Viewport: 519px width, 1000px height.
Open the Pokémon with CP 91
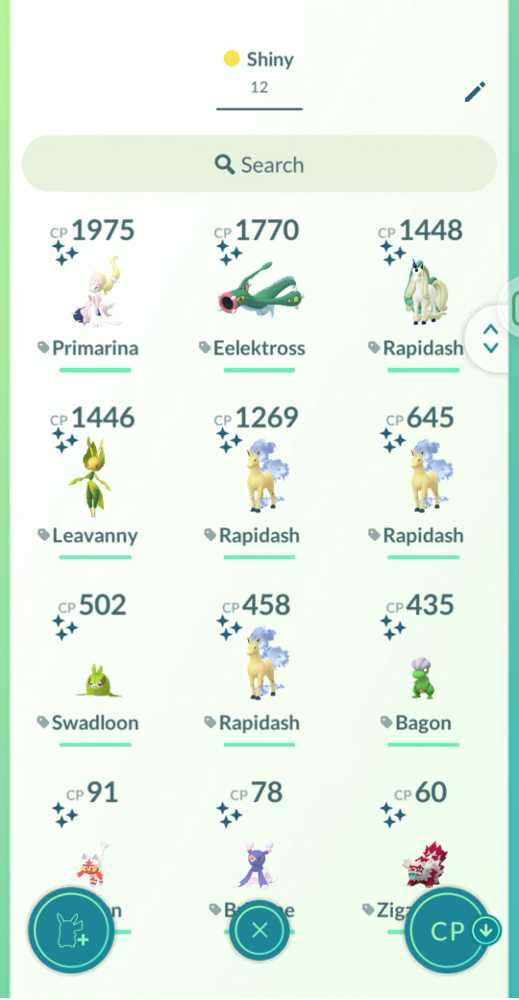[x=95, y=835]
